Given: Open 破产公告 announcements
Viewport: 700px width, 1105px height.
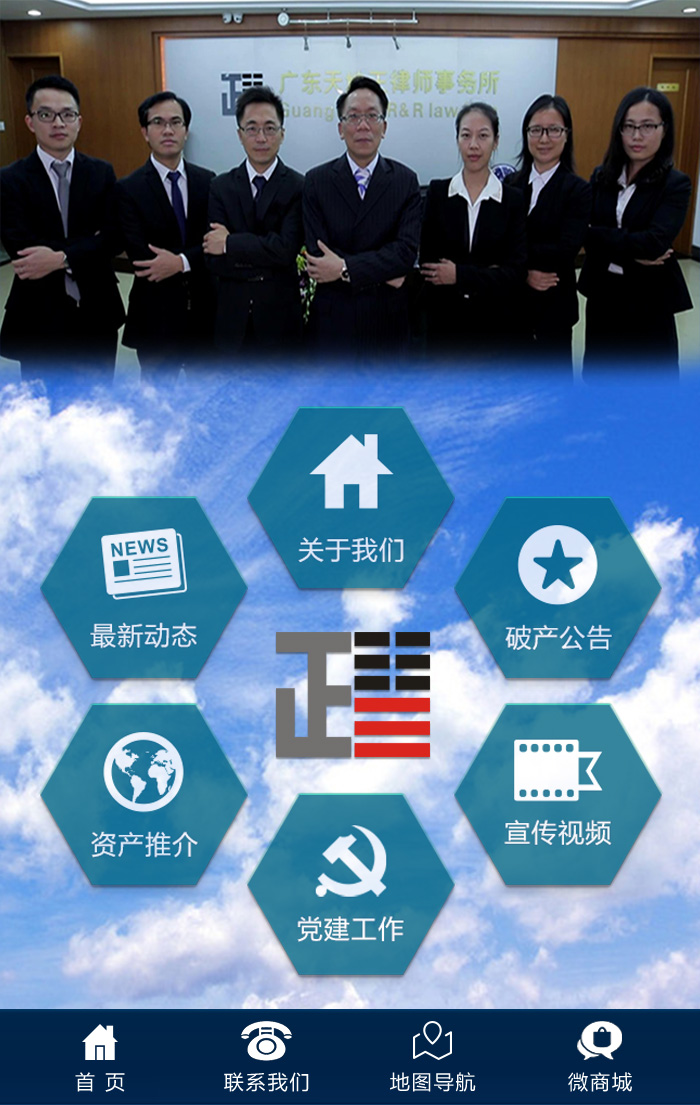Looking at the screenshot, I should [558, 588].
